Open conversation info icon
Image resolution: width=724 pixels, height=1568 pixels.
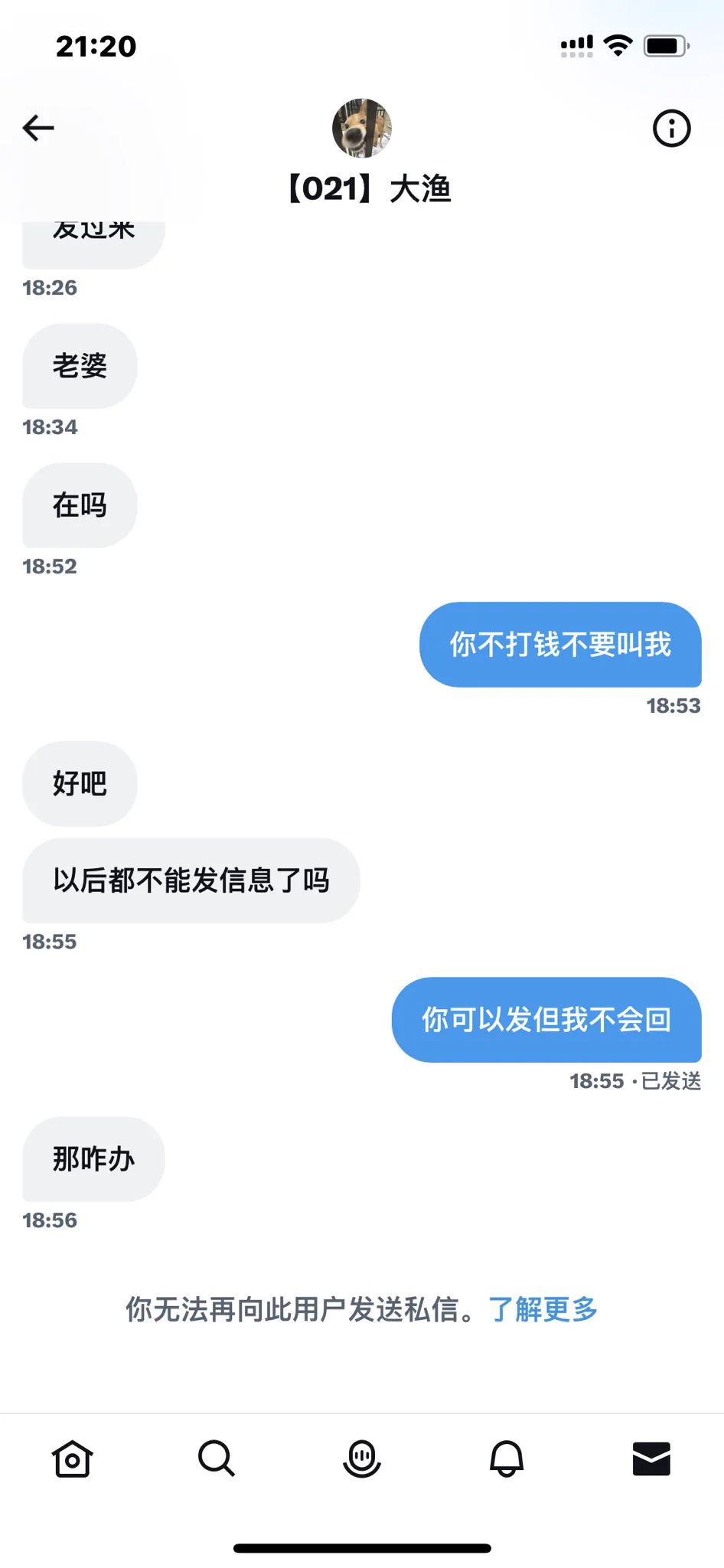point(671,128)
